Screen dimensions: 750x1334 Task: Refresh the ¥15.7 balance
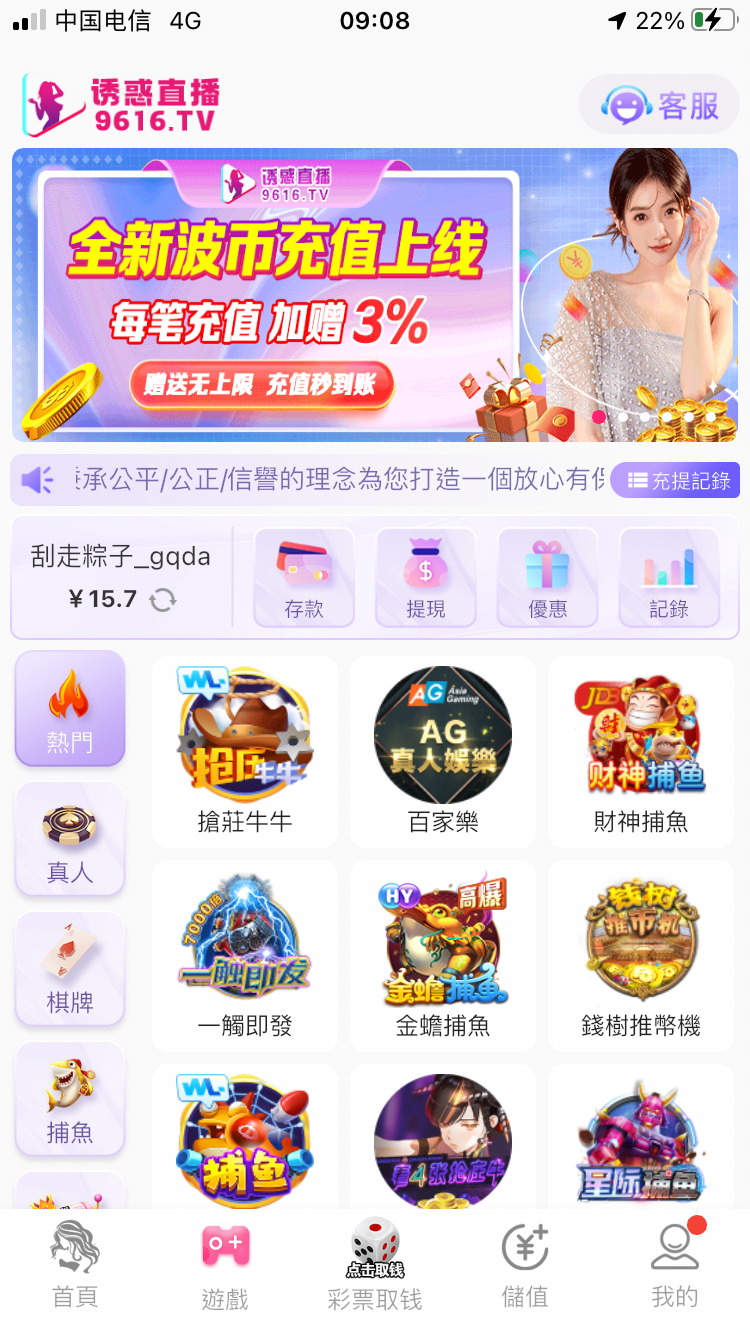(x=162, y=600)
